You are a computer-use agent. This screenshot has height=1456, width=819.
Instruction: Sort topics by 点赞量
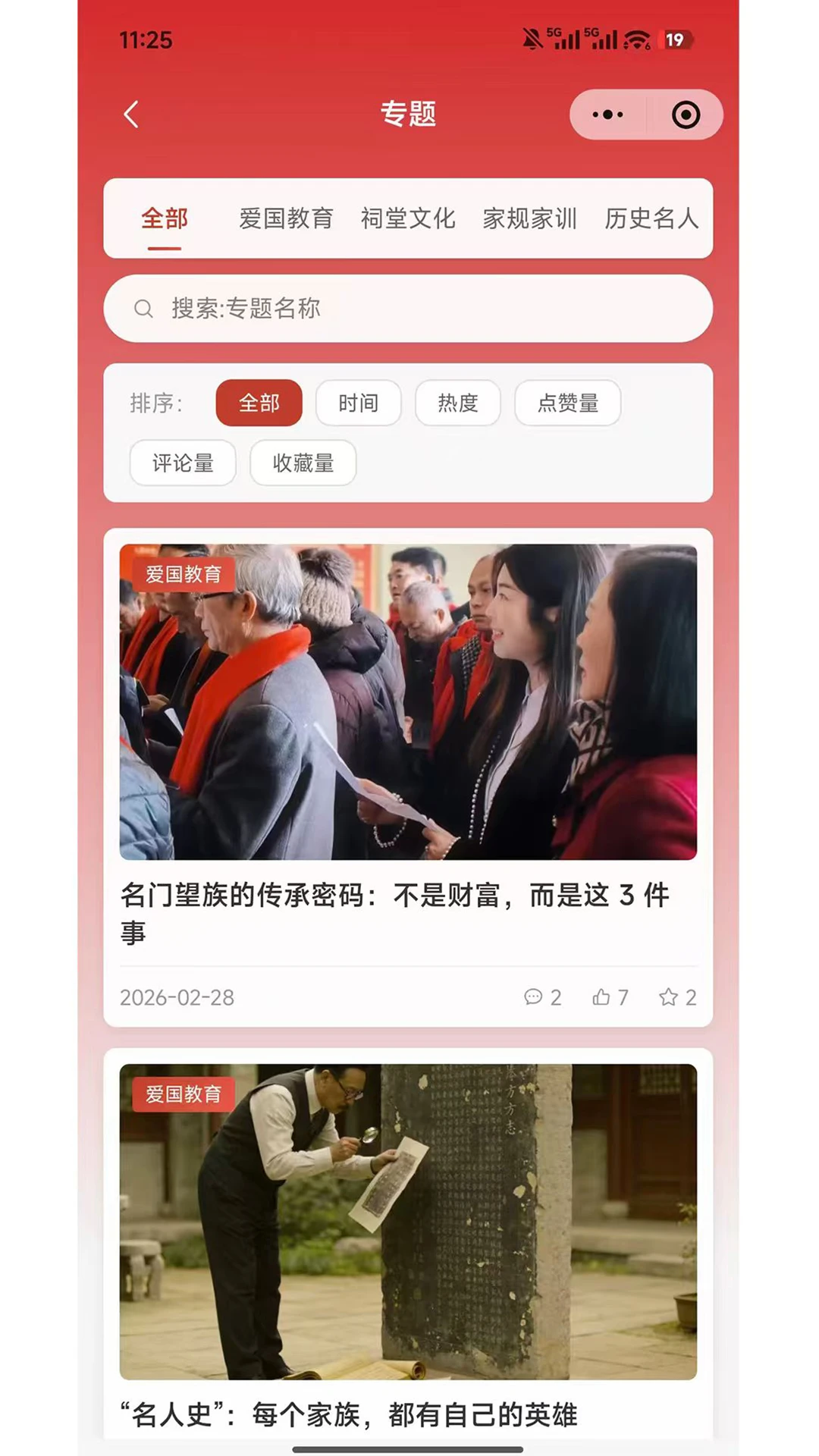click(568, 403)
